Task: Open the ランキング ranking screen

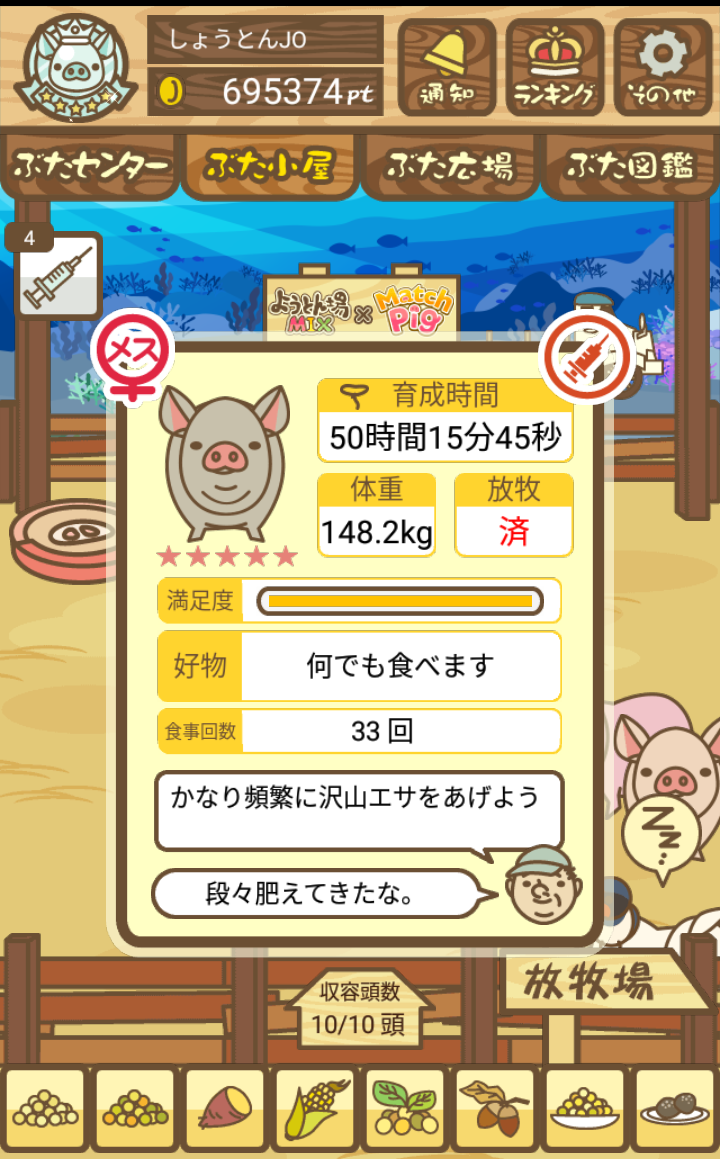Action: tap(554, 67)
